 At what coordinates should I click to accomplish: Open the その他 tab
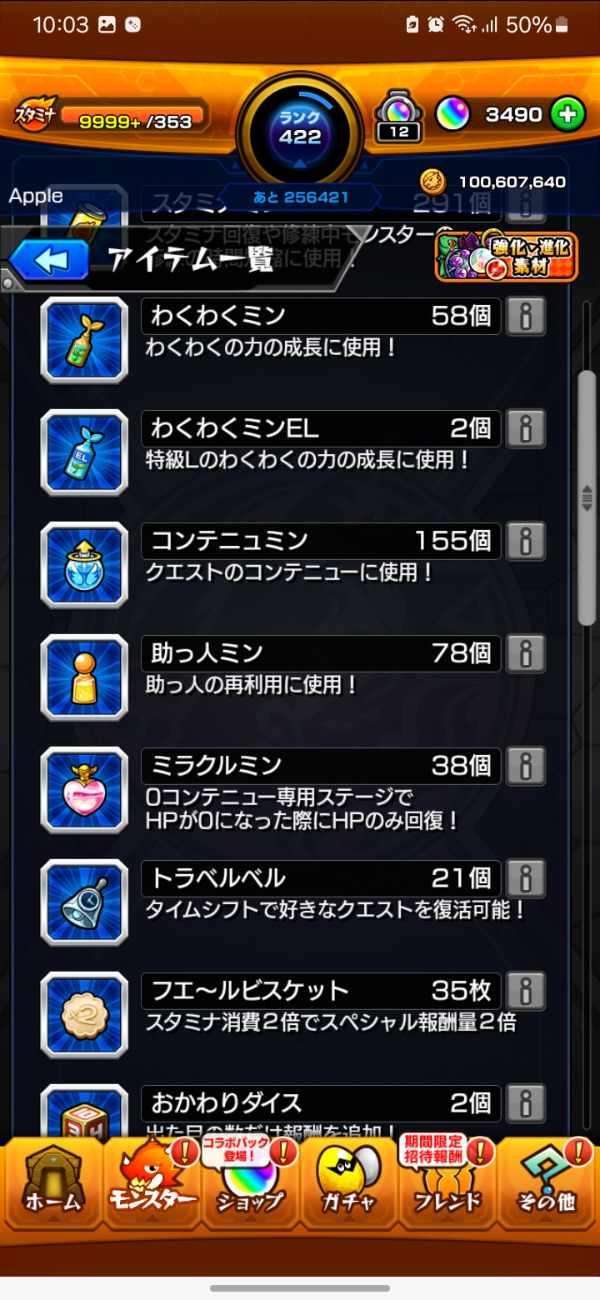tap(548, 1185)
